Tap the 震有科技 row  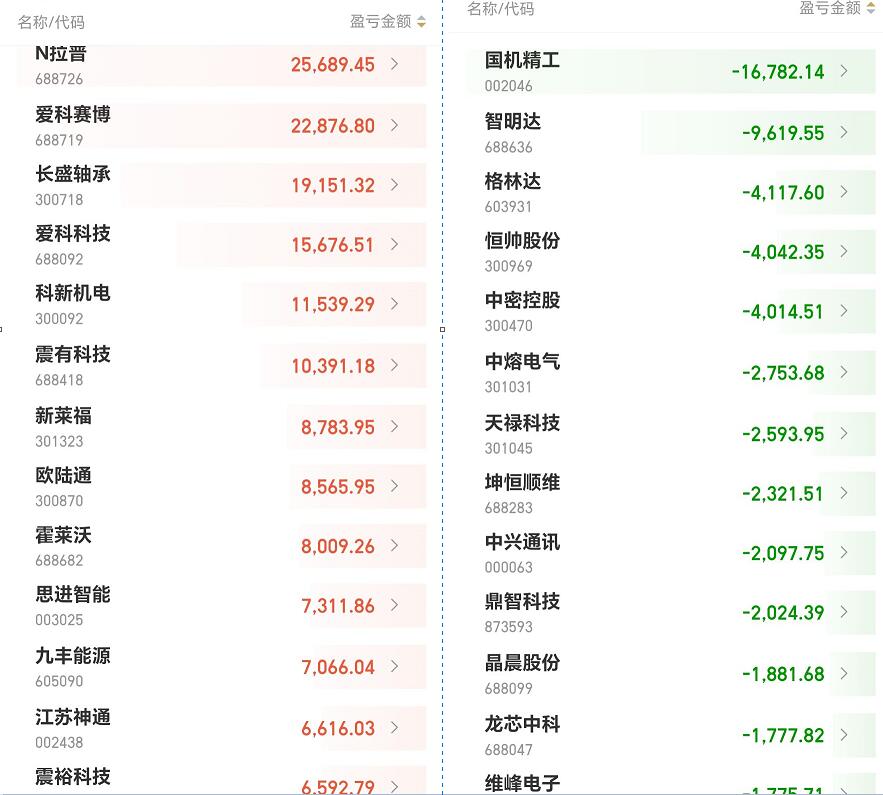[x=221, y=366]
